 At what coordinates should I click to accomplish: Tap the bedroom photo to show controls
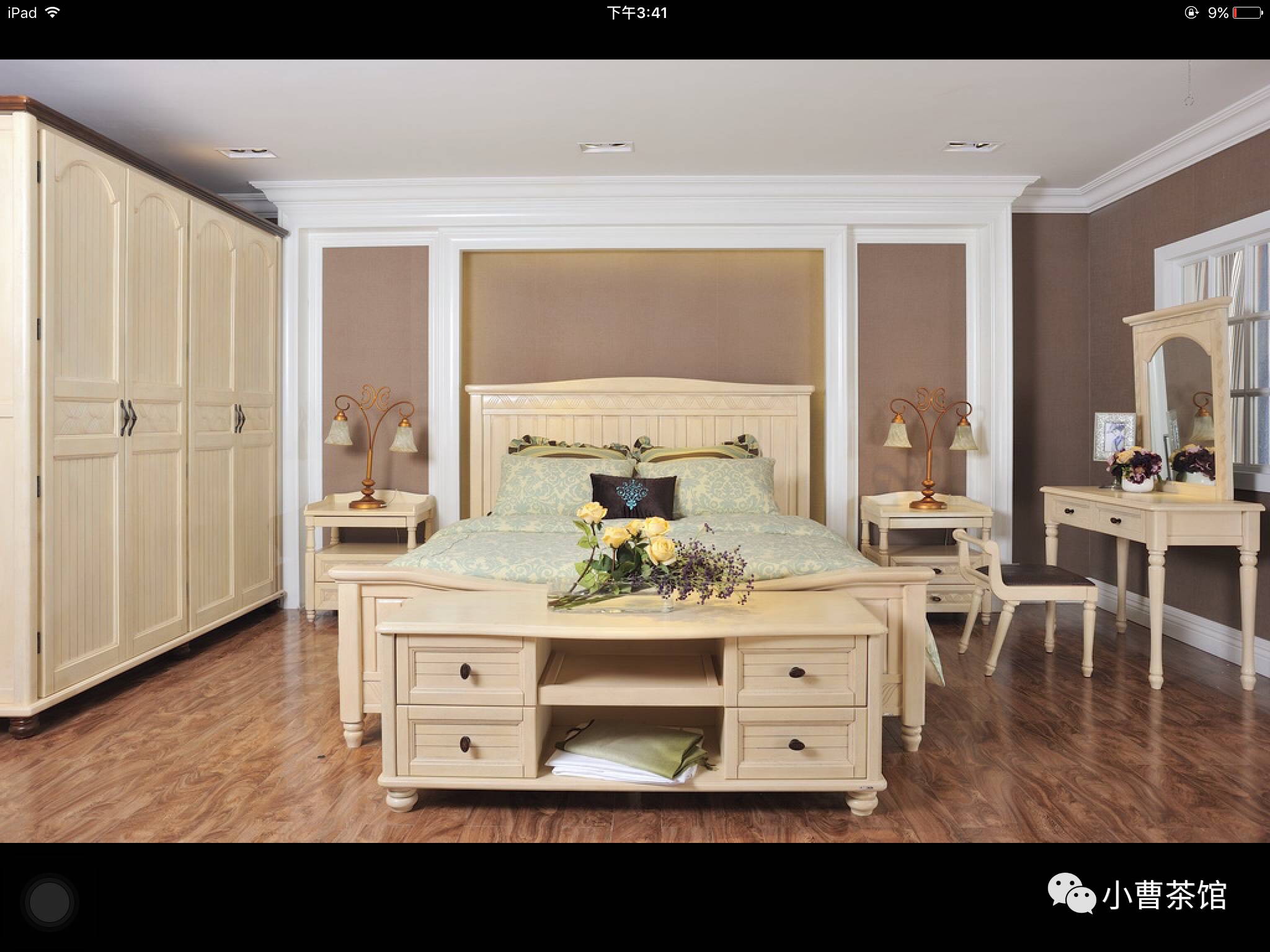[635, 451]
